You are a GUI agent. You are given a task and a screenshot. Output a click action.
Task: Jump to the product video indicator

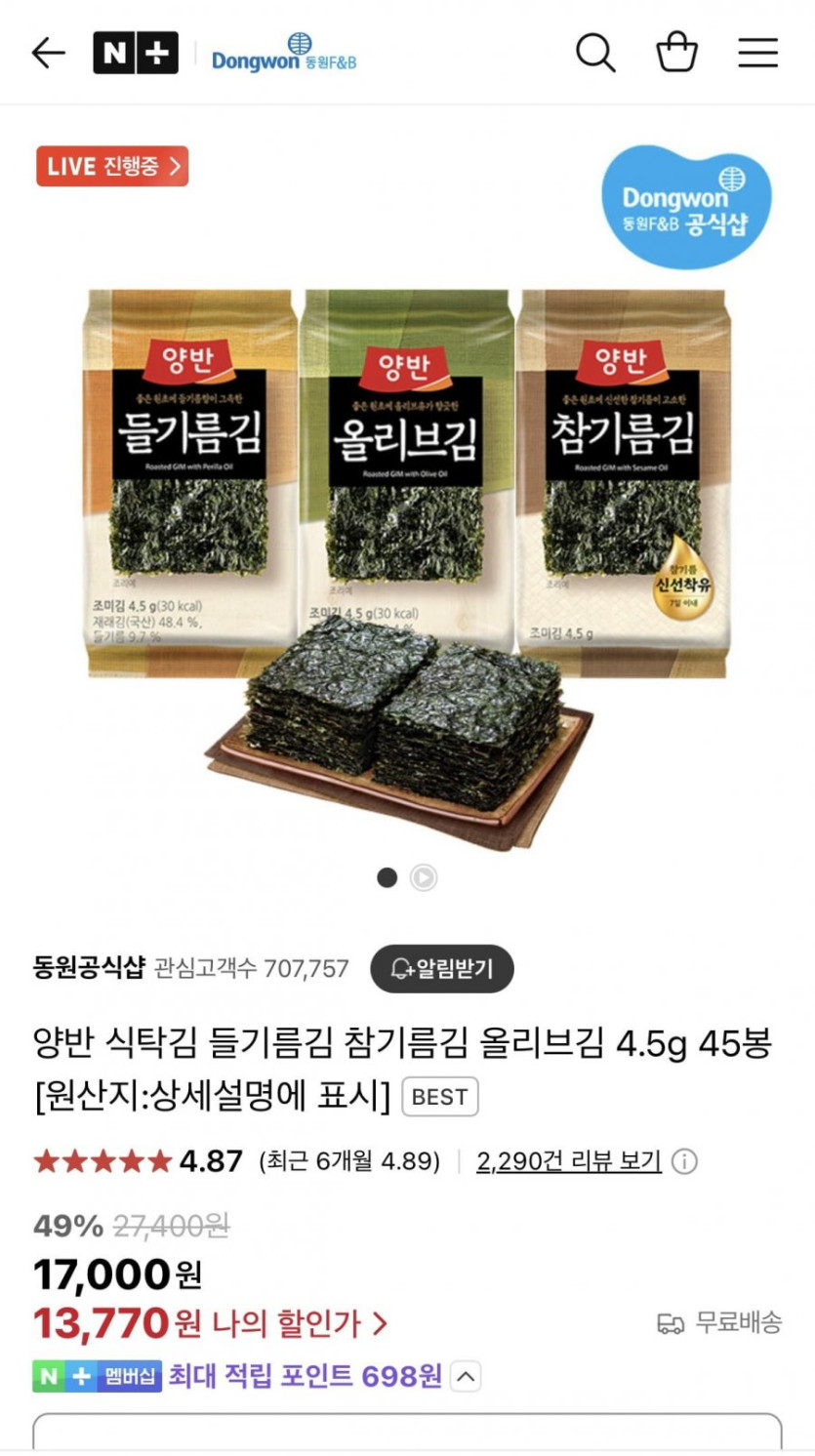(x=423, y=878)
